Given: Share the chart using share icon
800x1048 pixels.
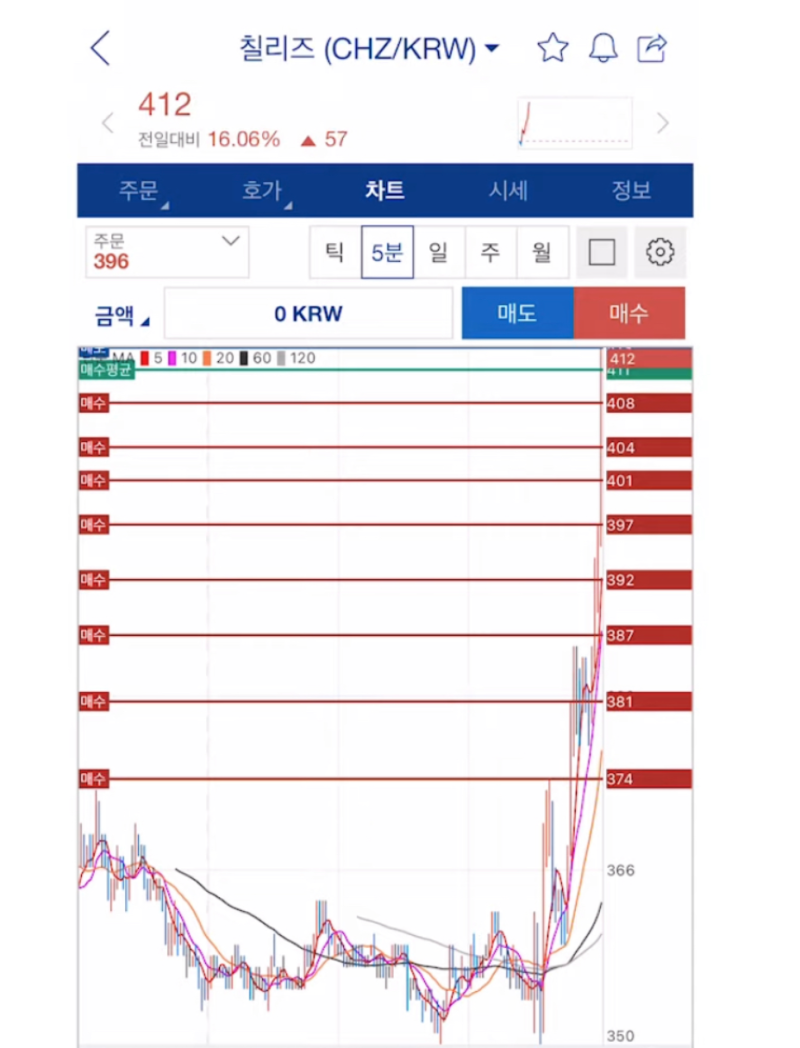Looking at the screenshot, I should click(653, 47).
